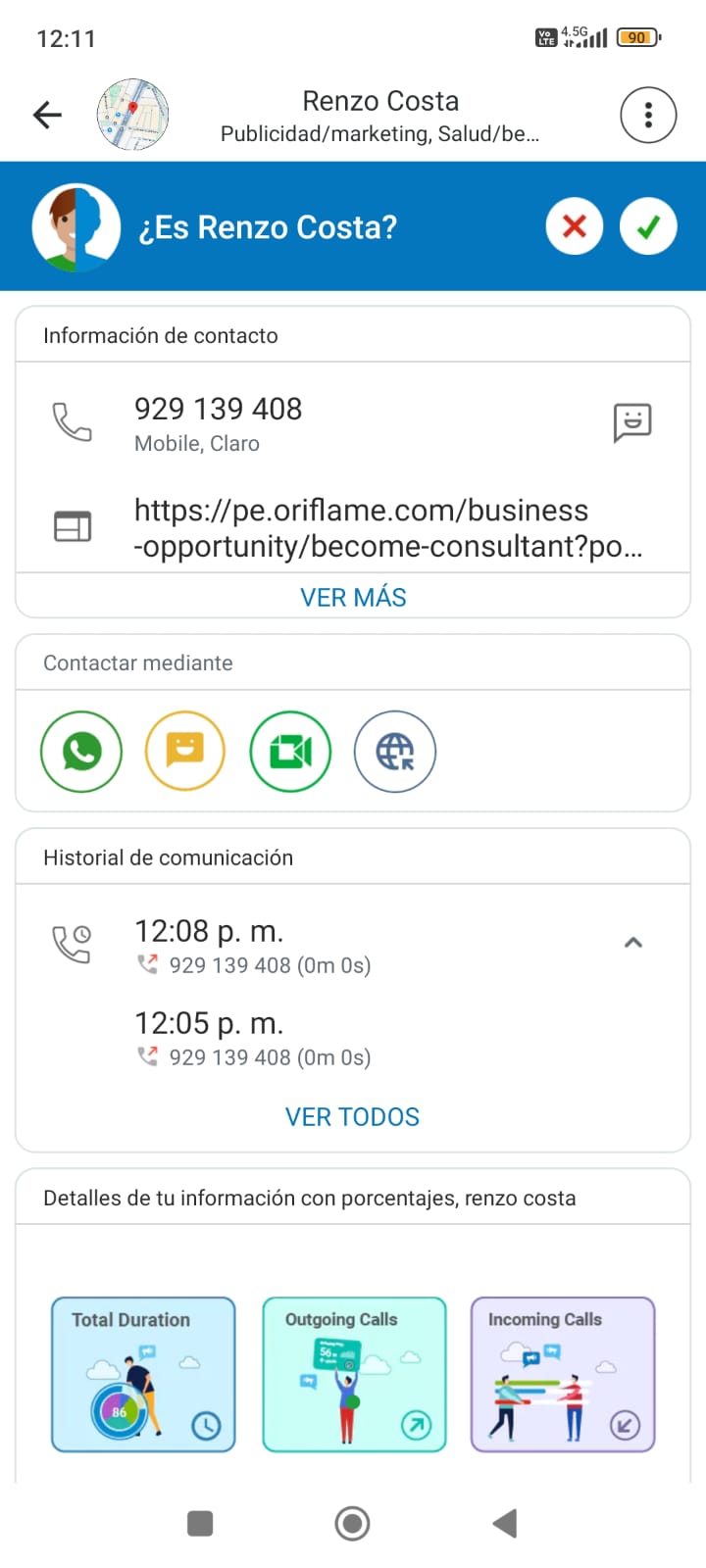Reject that this is Renzo Costa
Image resolution: width=706 pixels, height=1568 pixels.
point(574,226)
